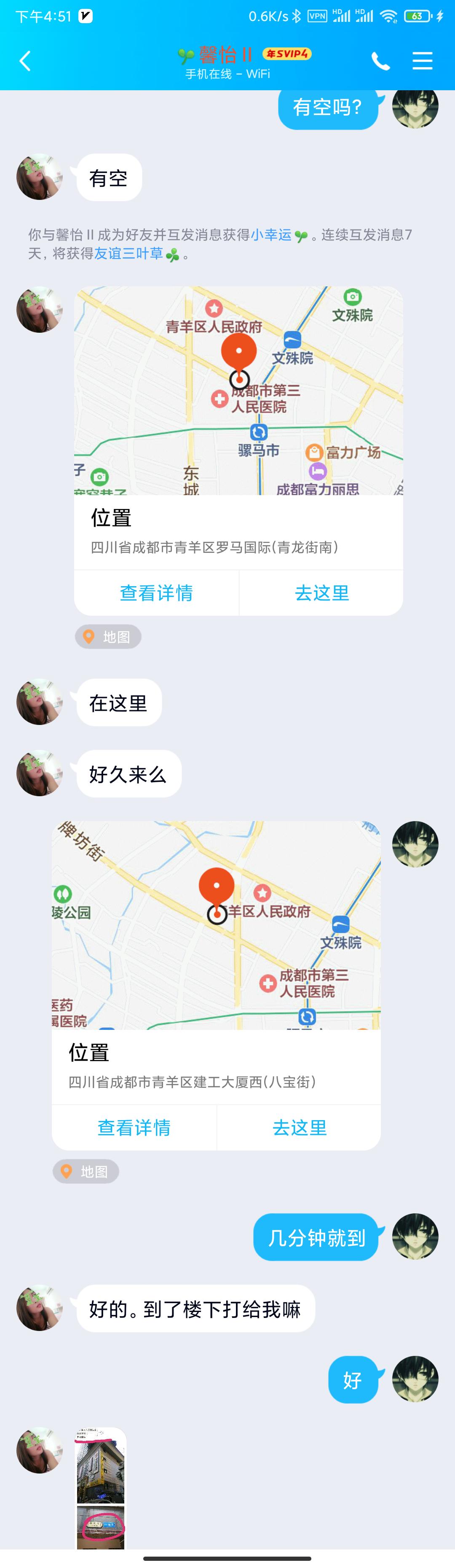Navigate to 建工大厦西 with 去这里
Screen dimensions: 455x1568
(x=299, y=1127)
